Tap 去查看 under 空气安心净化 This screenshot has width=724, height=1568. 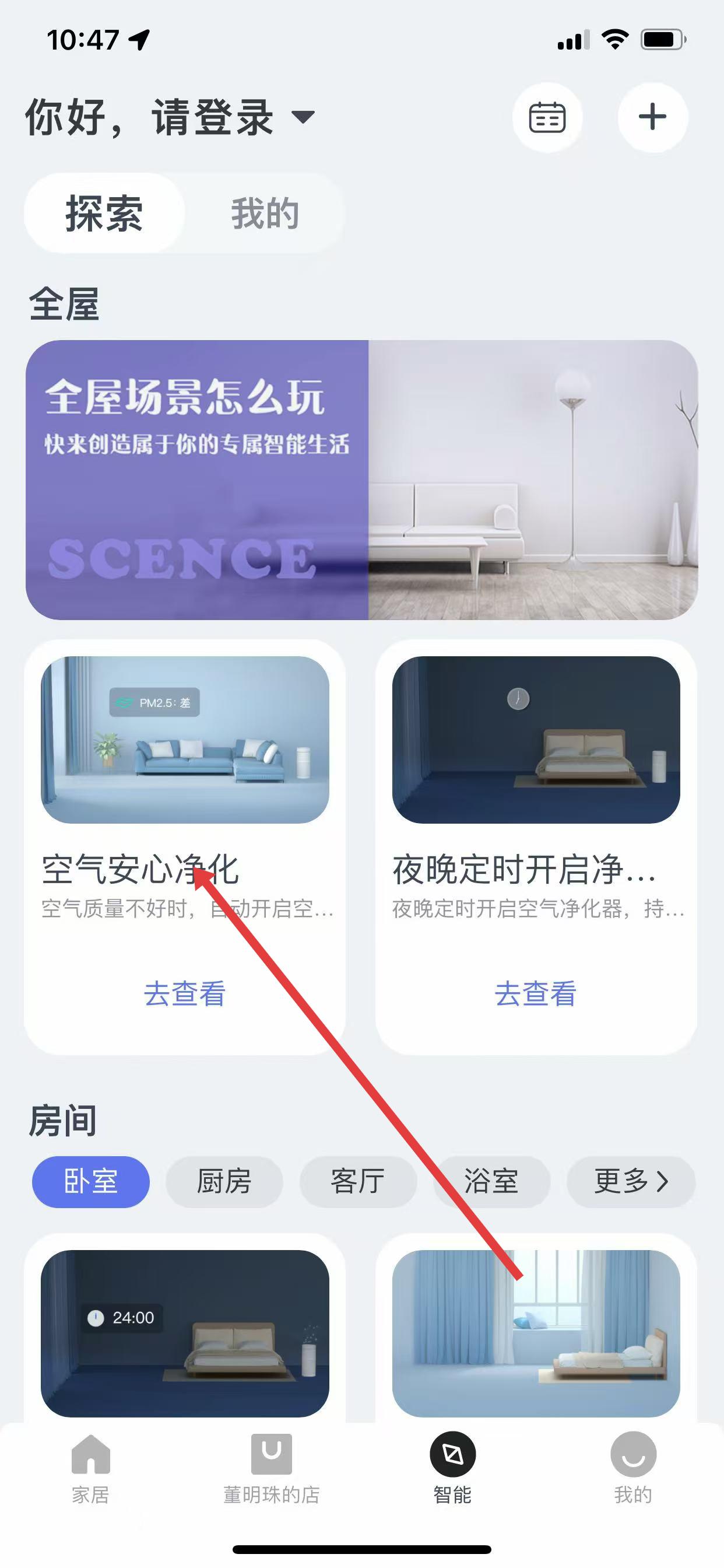(184, 994)
